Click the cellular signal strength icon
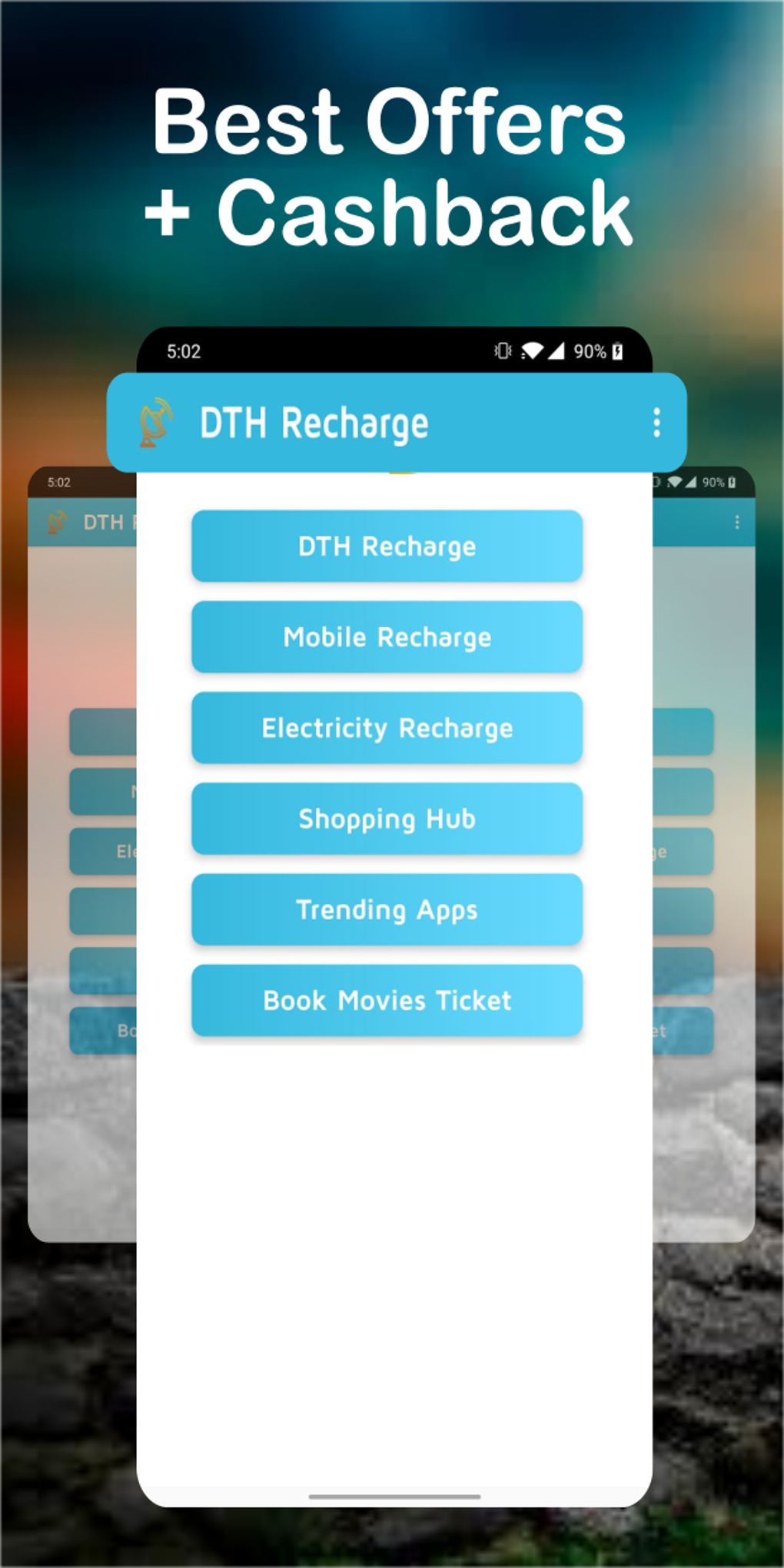Viewport: 784px width, 1568px height. click(x=559, y=352)
